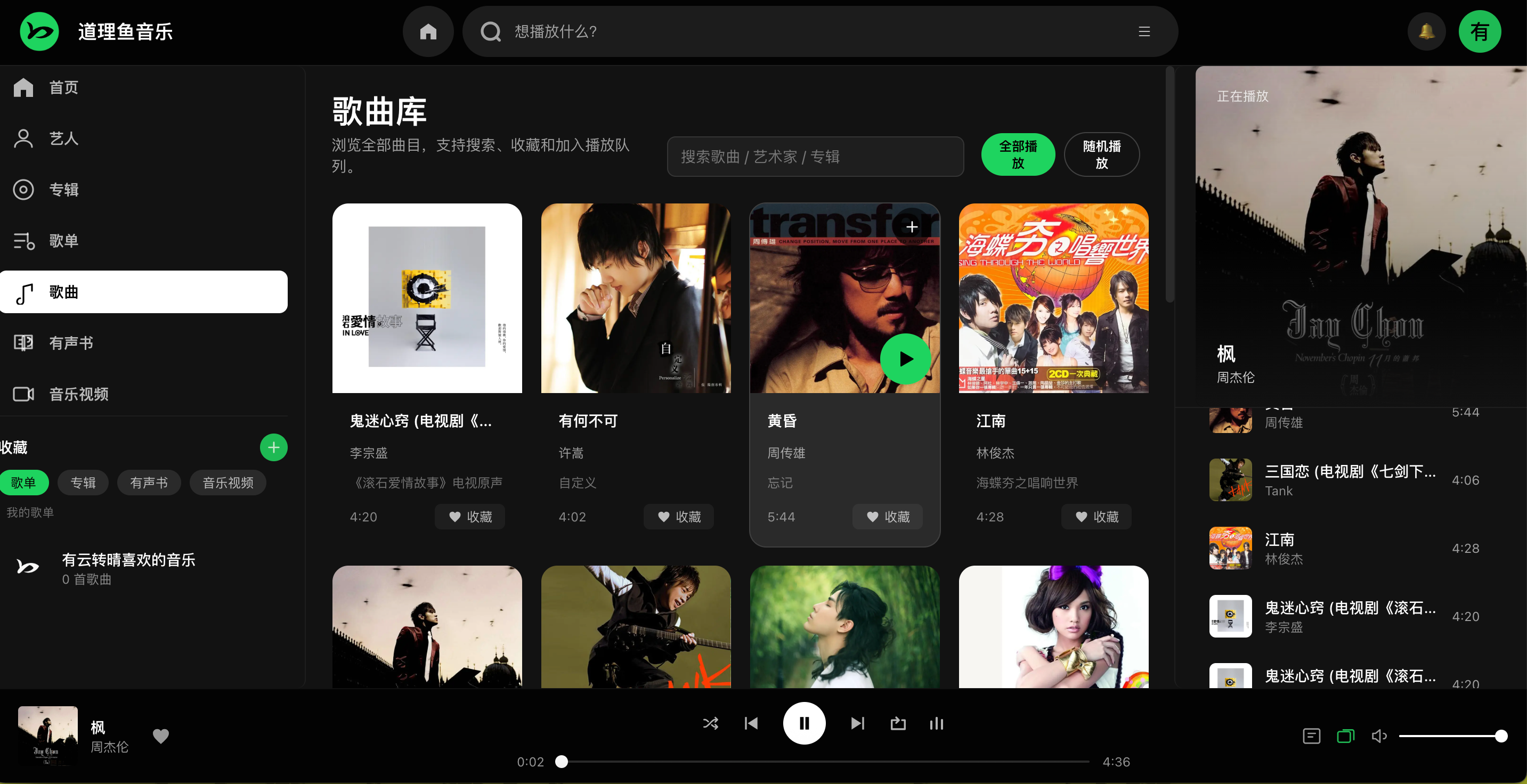The width and height of the screenshot is (1527, 784).
Task: Select the 有声书 filter chip under 收藏
Action: click(x=149, y=483)
